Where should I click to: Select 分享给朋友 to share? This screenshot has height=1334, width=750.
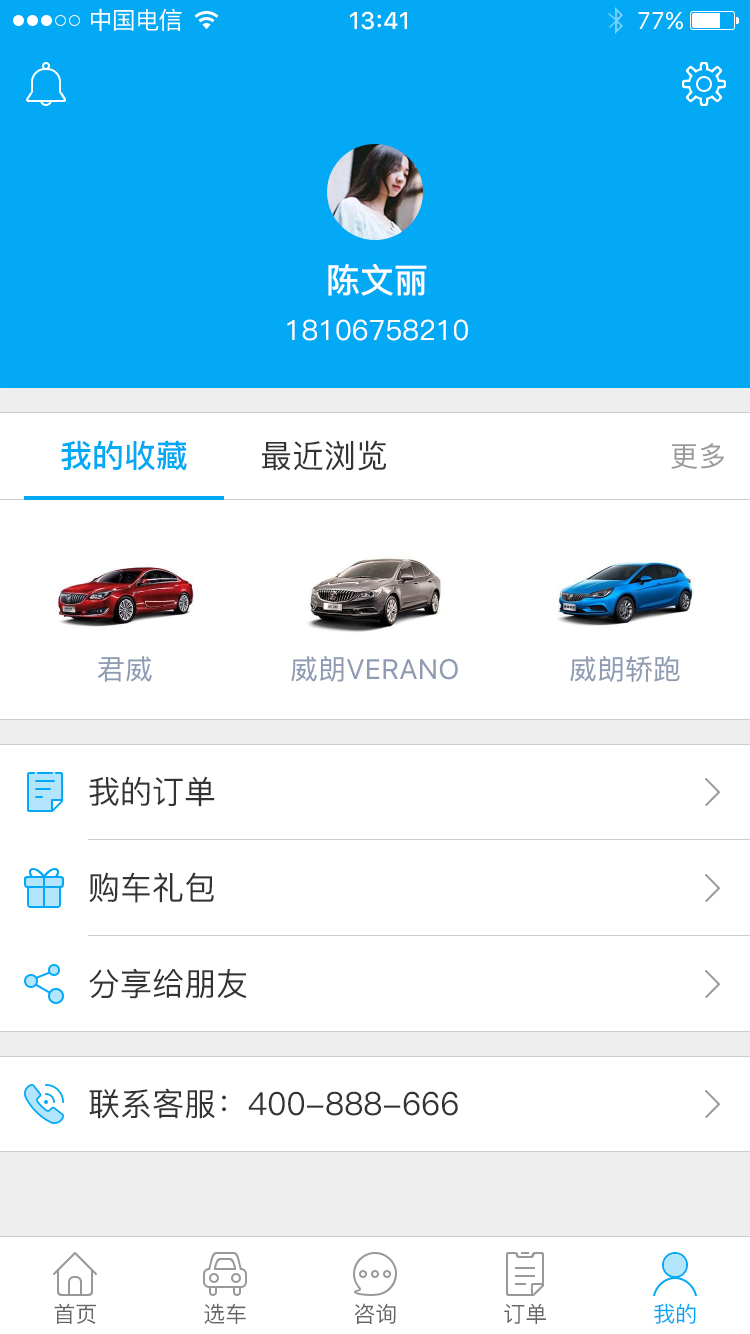click(x=375, y=984)
